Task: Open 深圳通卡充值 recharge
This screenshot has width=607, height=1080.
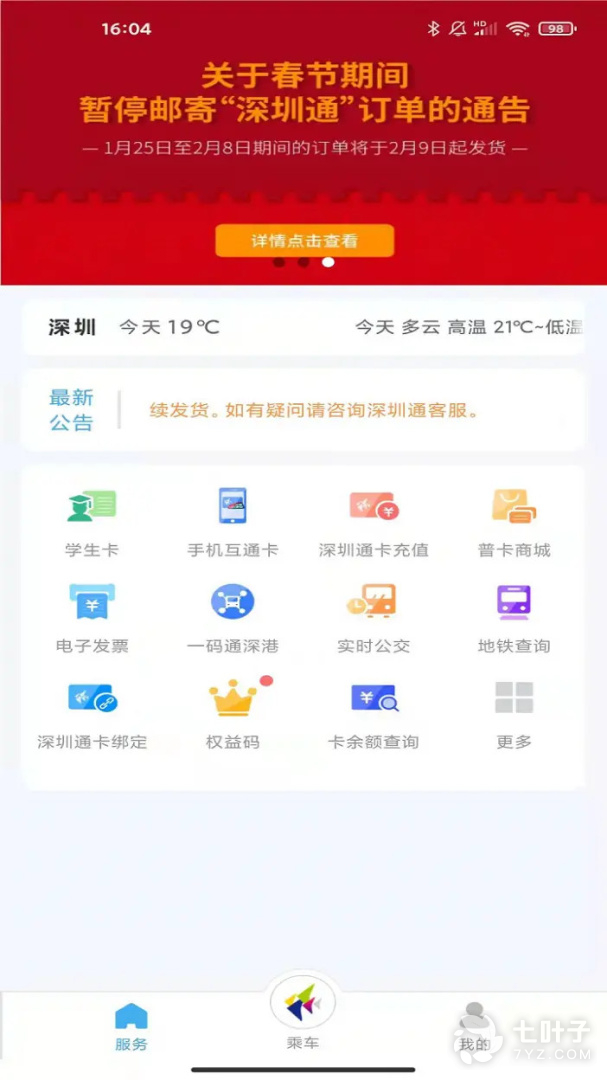Action: [x=373, y=521]
